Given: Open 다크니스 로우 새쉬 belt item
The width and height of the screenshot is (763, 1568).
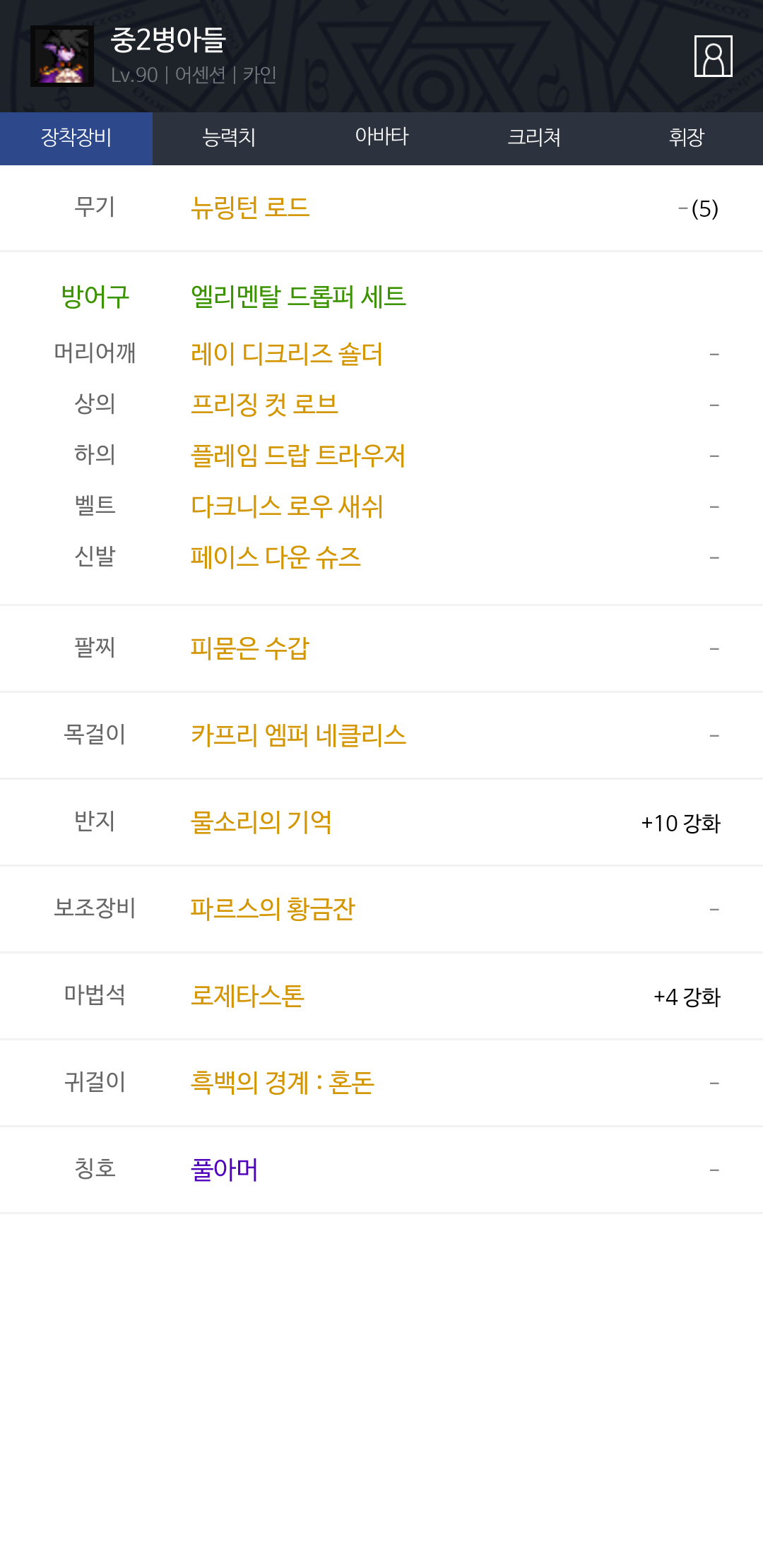Looking at the screenshot, I should pos(287,506).
